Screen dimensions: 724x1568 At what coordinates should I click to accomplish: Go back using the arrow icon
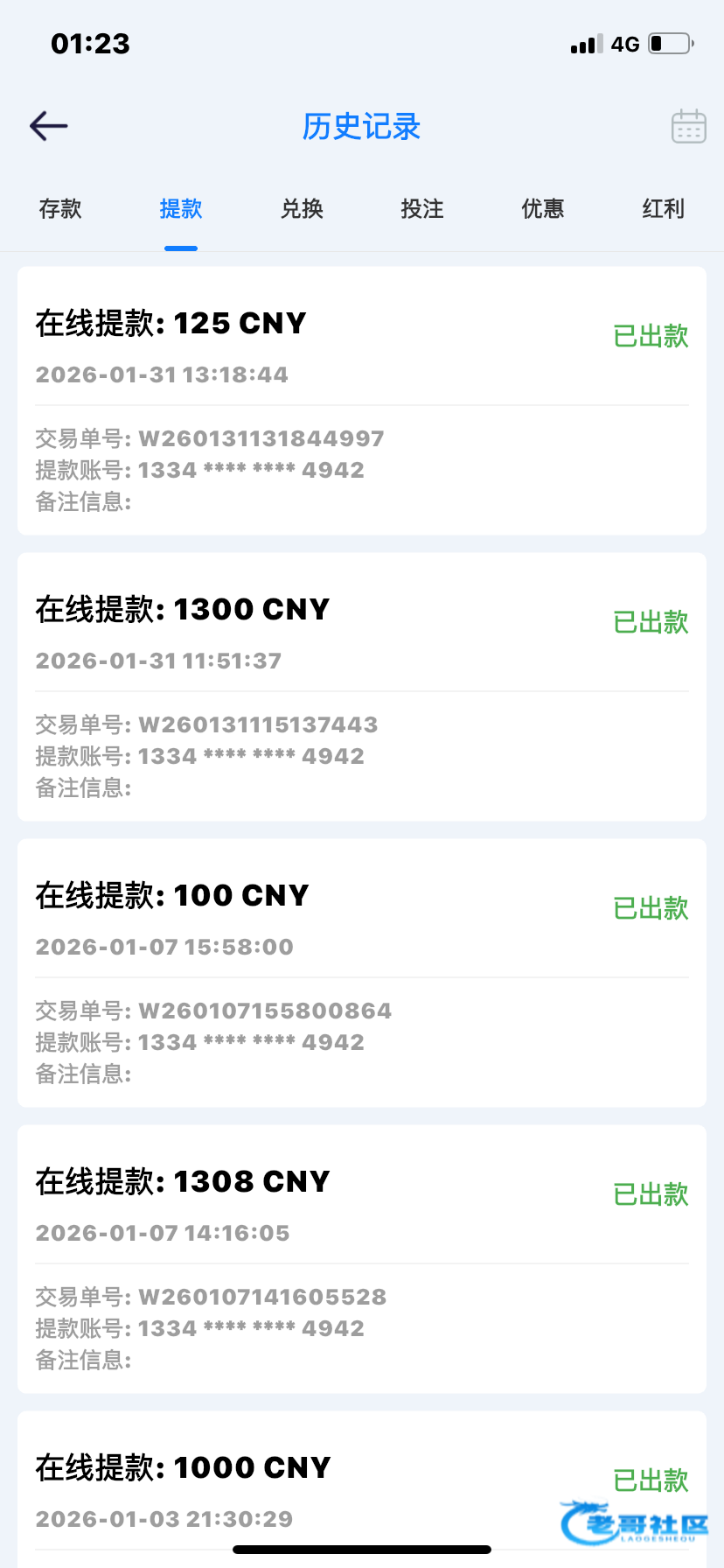(49, 126)
